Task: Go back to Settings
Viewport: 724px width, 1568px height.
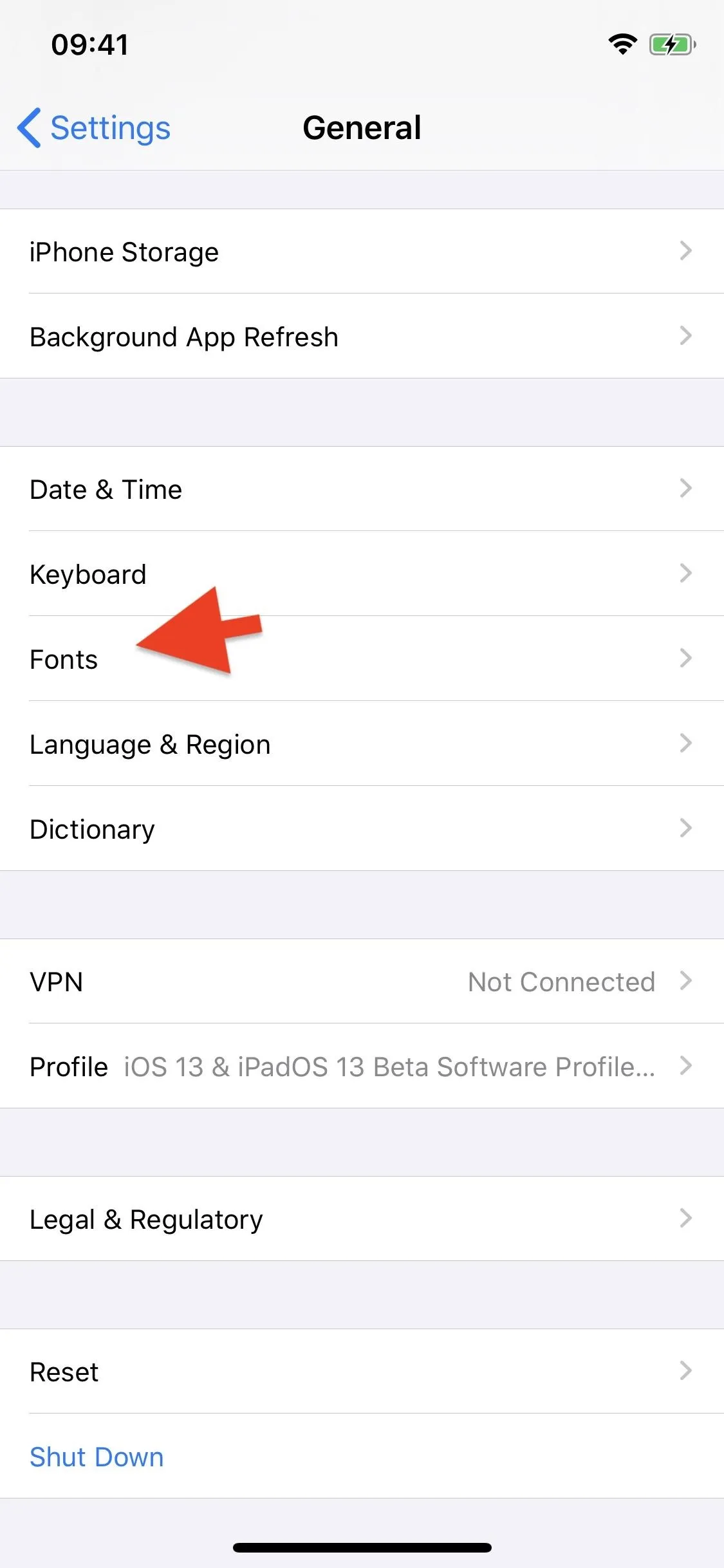Action: pyautogui.click(x=94, y=127)
